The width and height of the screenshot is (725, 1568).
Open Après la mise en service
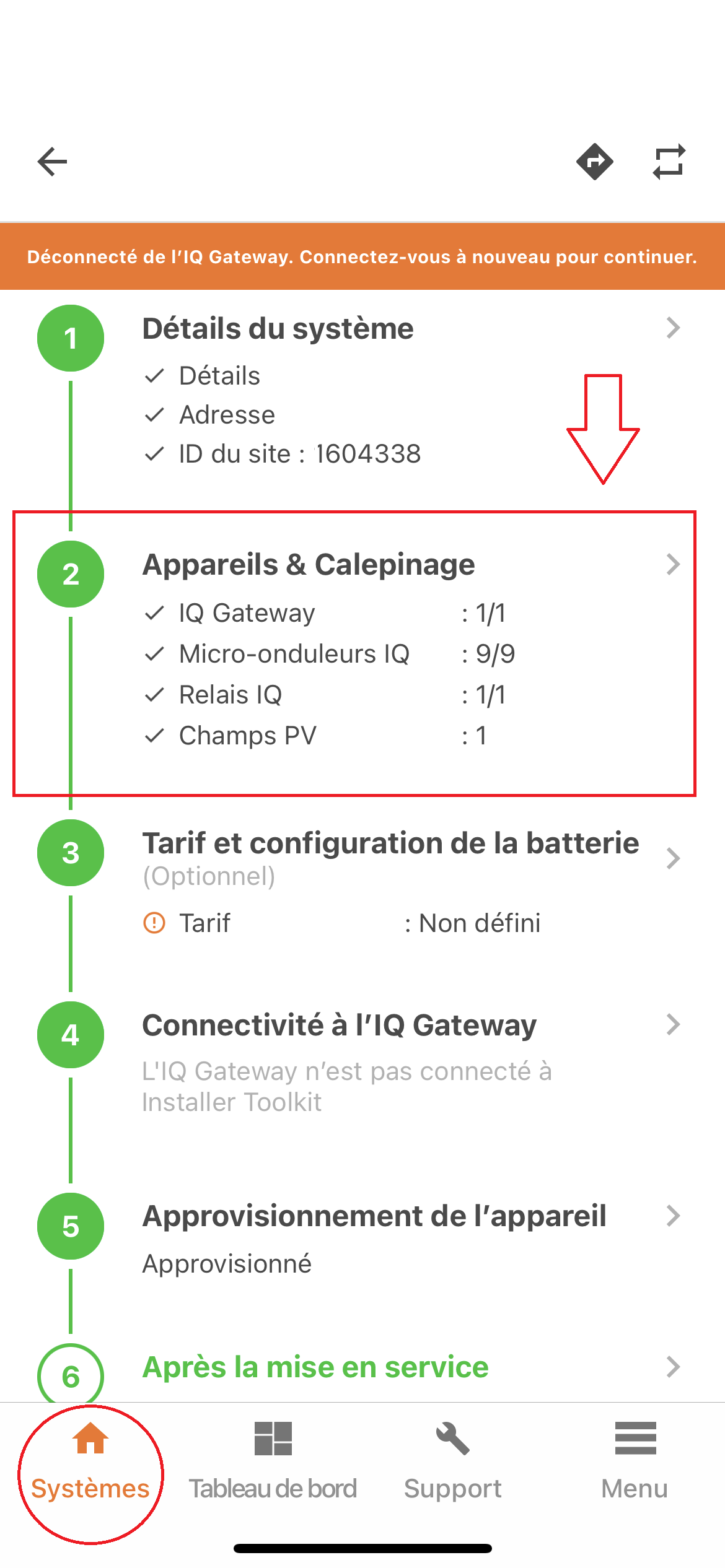pos(315,1367)
